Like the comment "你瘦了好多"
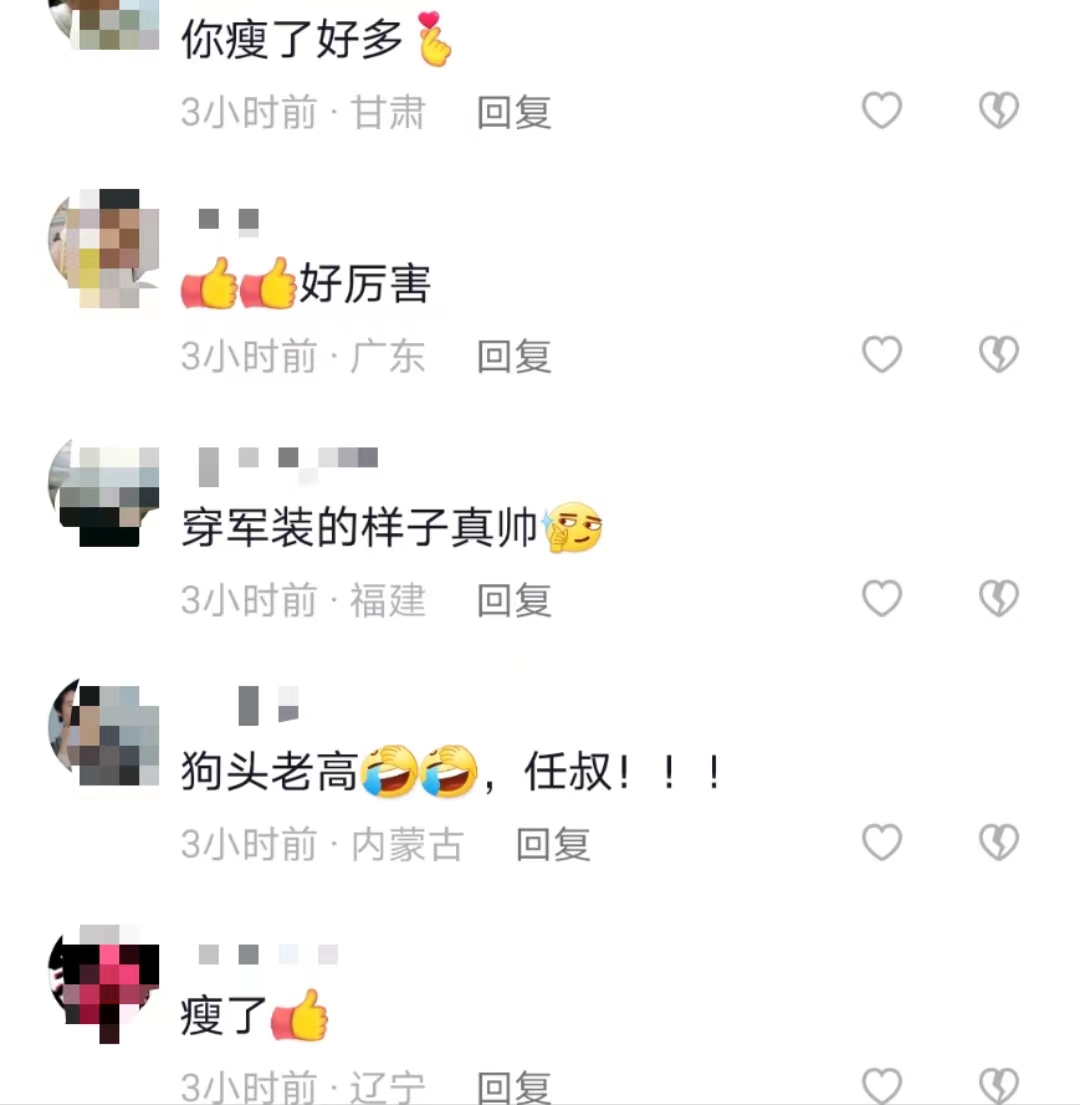The image size is (1080, 1105). pos(881,112)
